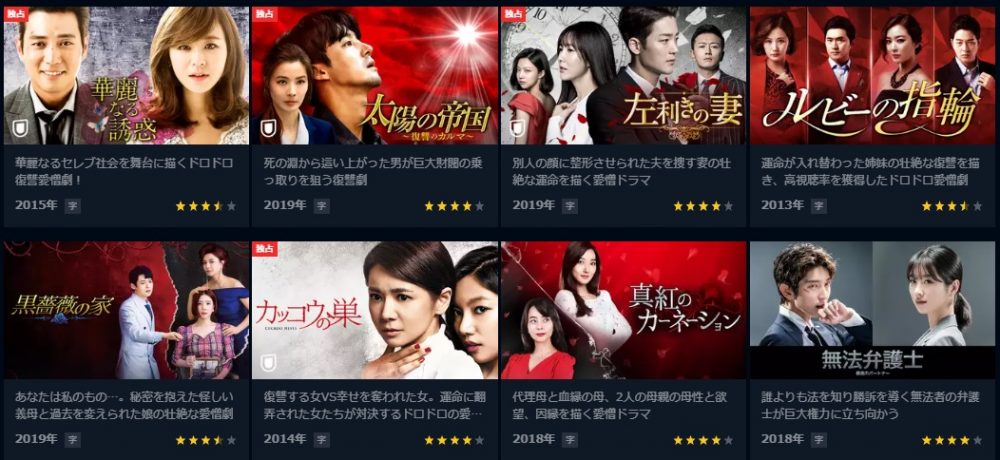Open the 華麗なる誘惑 drama card
The height and width of the screenshot is (460, 1000).
[x=126, y=76]
